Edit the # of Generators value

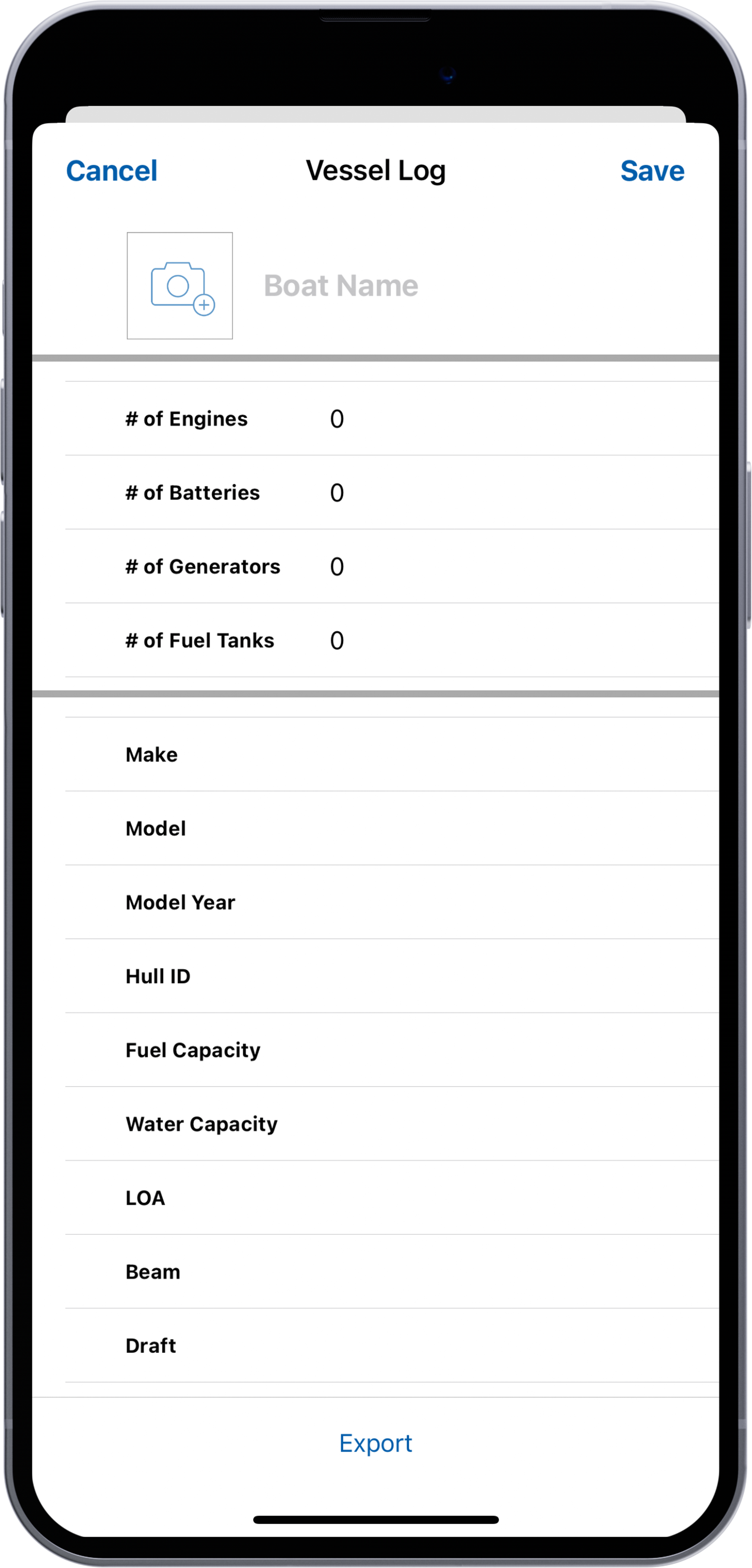click(337, 567)
